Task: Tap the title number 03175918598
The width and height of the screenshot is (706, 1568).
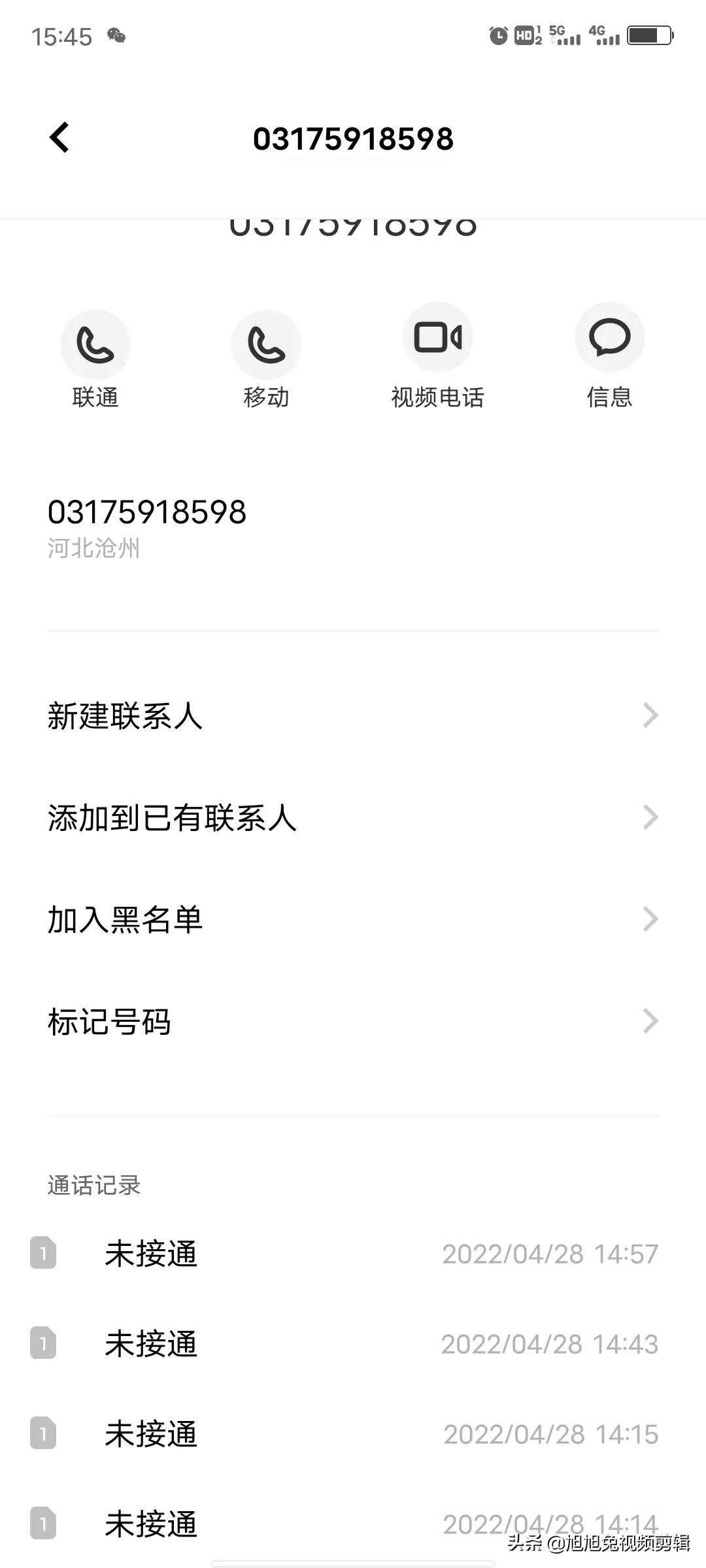Action: 353,137
